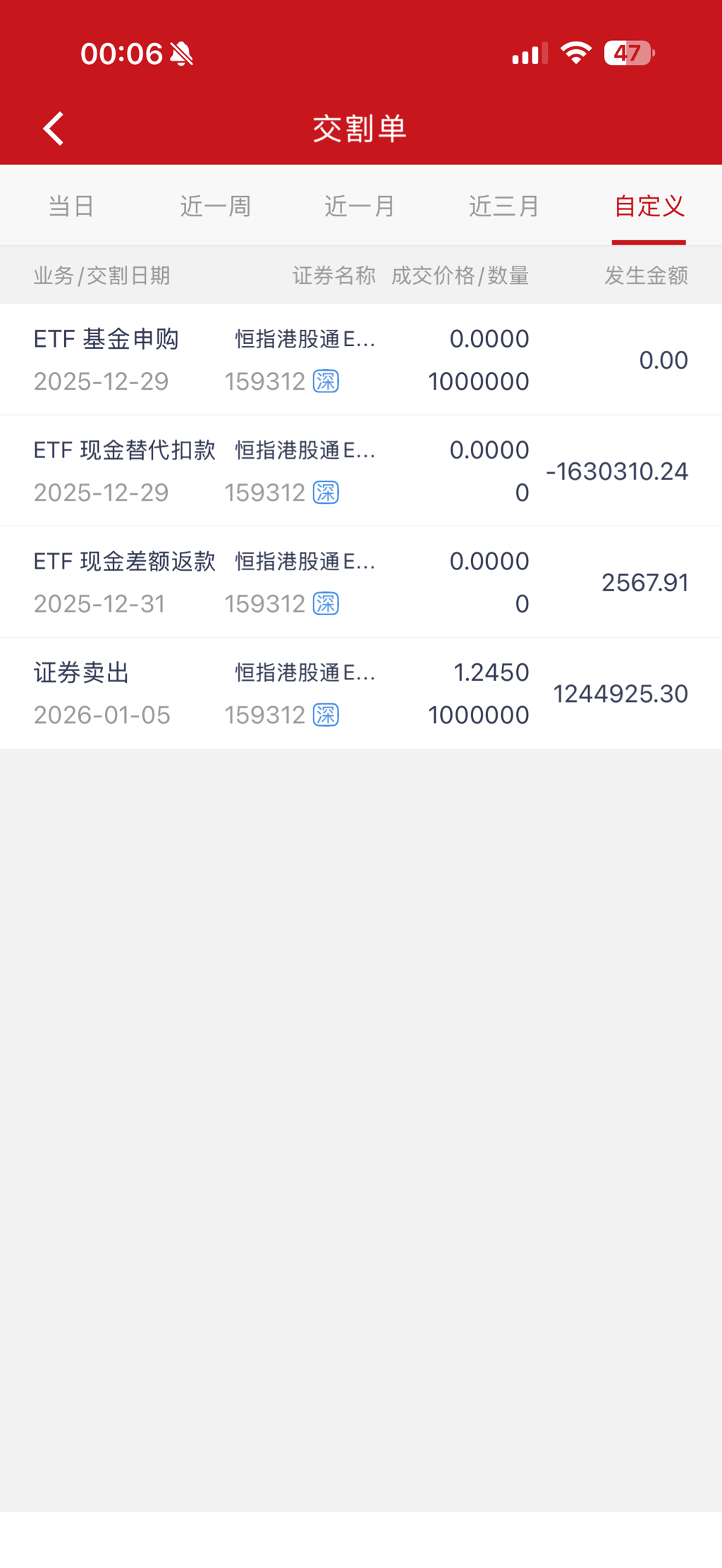The width and height of the screenshot is (722, 1568).
Task: Open the ETF 基金申购 record
Action: coord(360,360)
